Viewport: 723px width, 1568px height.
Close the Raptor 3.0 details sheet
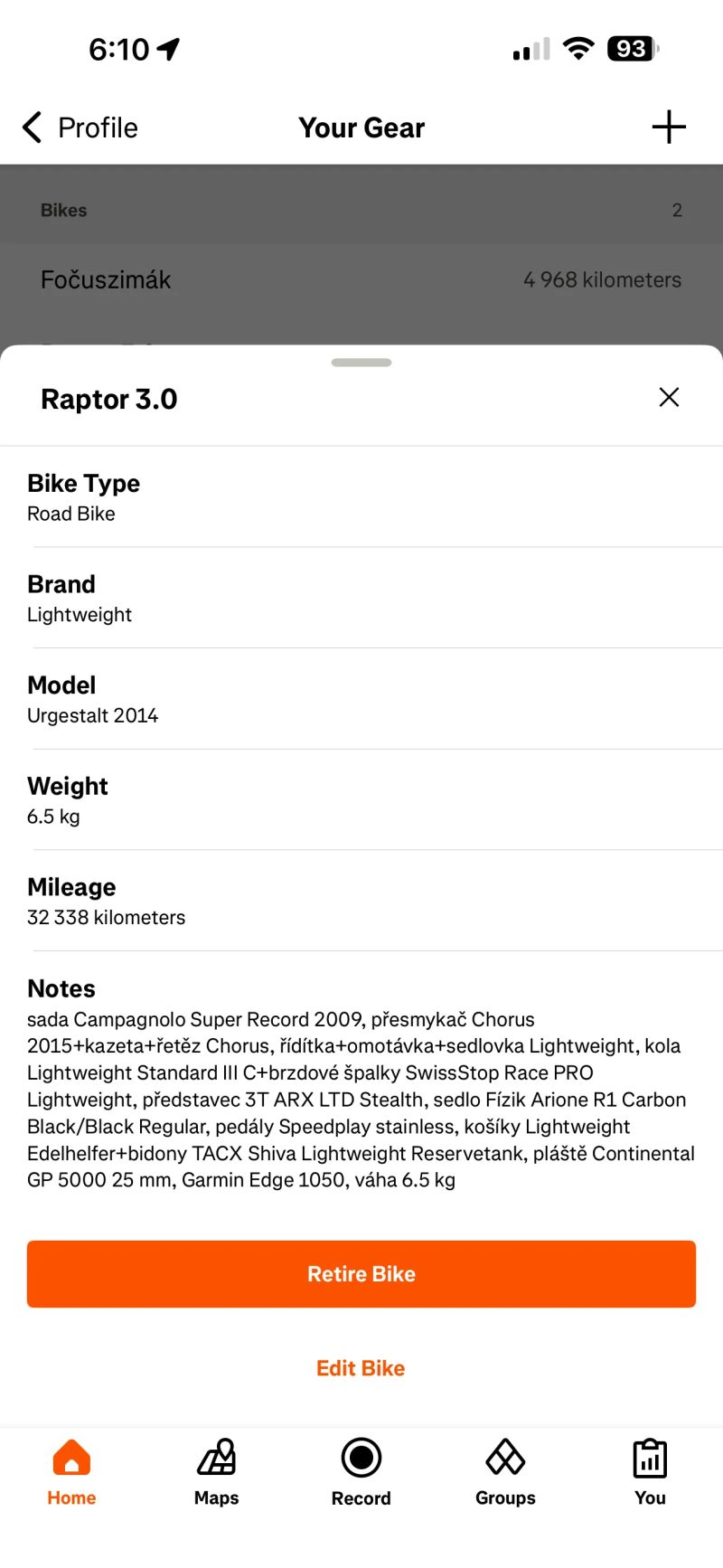tap(669, 397)
